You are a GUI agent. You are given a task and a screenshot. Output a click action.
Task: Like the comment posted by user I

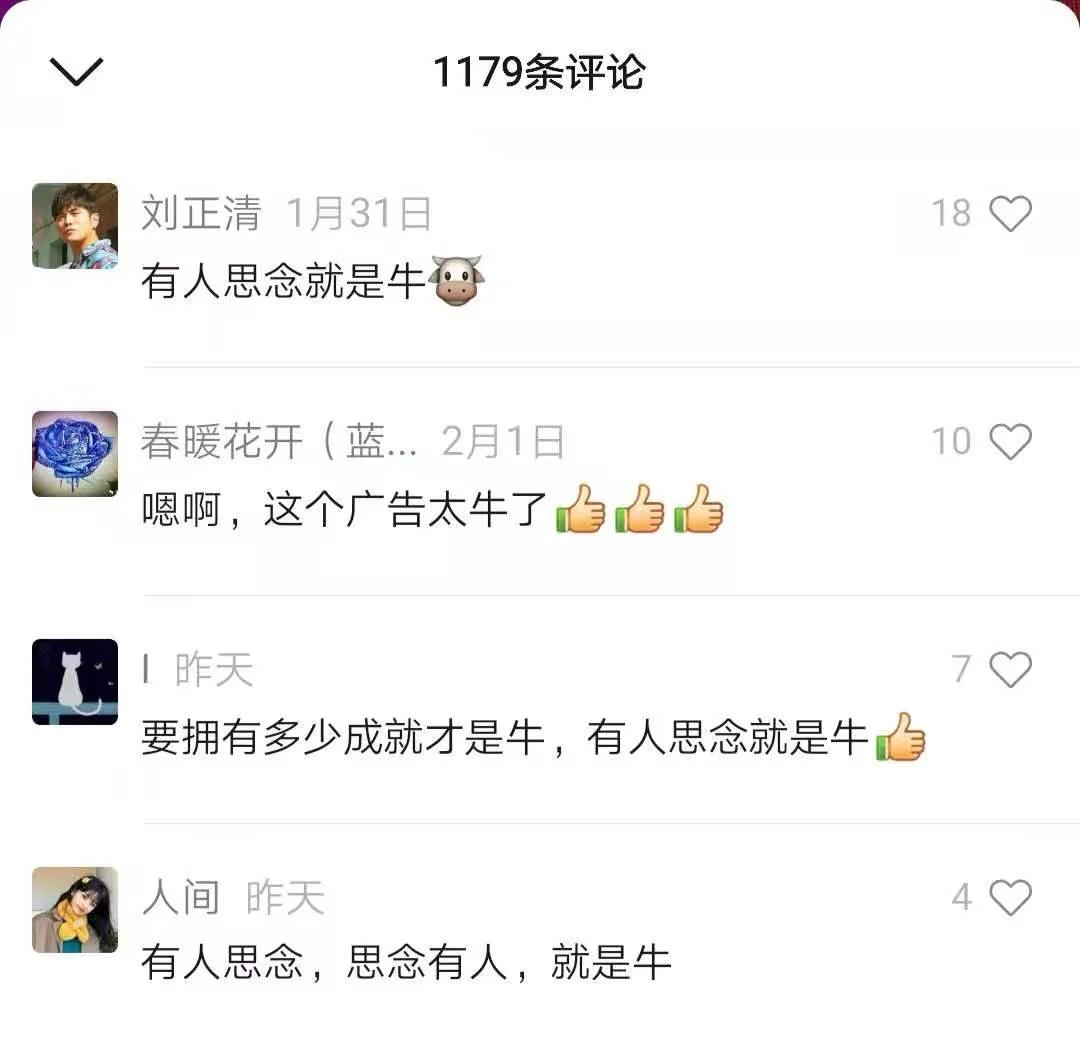1010,669
